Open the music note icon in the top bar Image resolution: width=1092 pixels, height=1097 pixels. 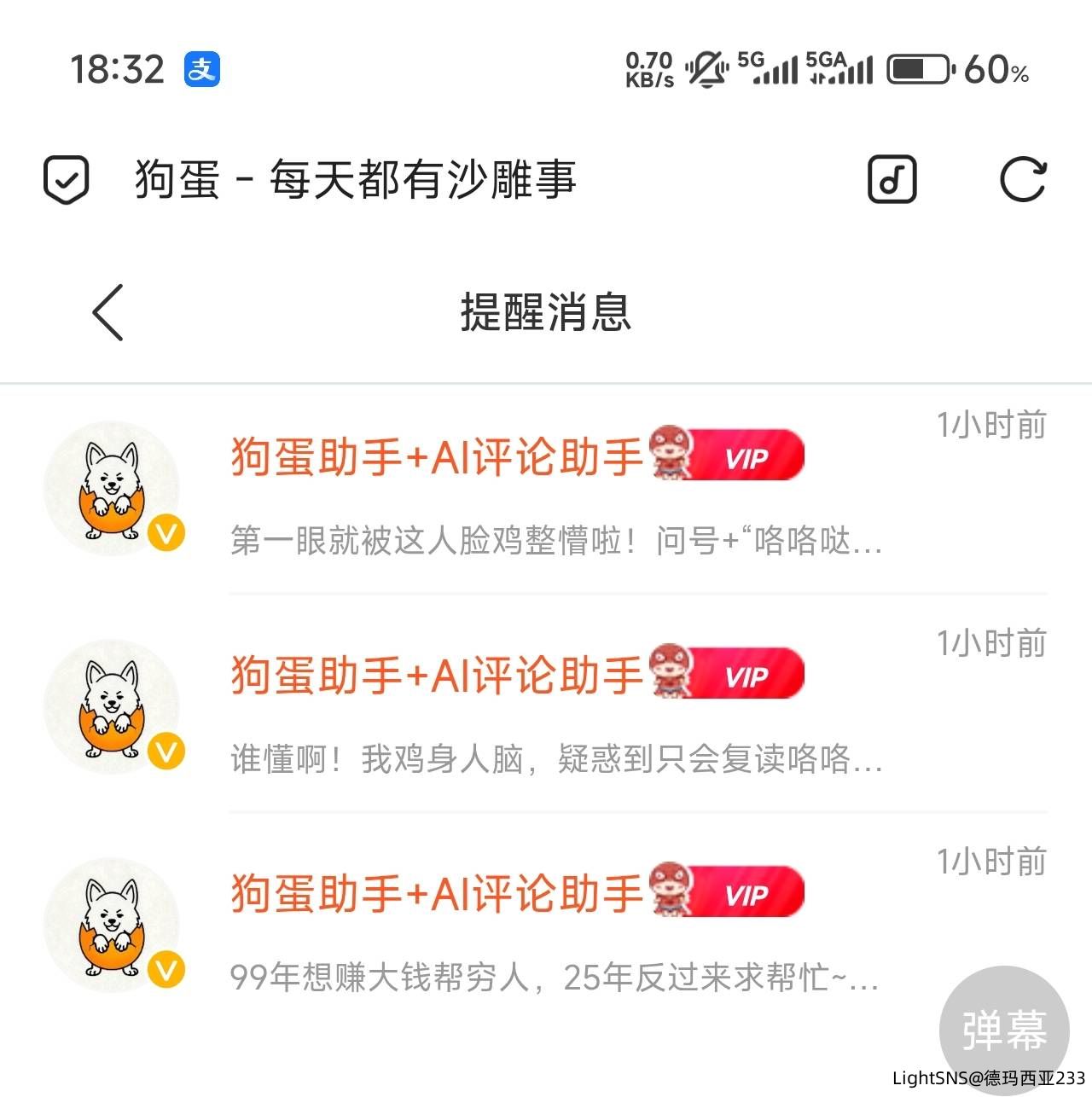(x=892, y=179)
